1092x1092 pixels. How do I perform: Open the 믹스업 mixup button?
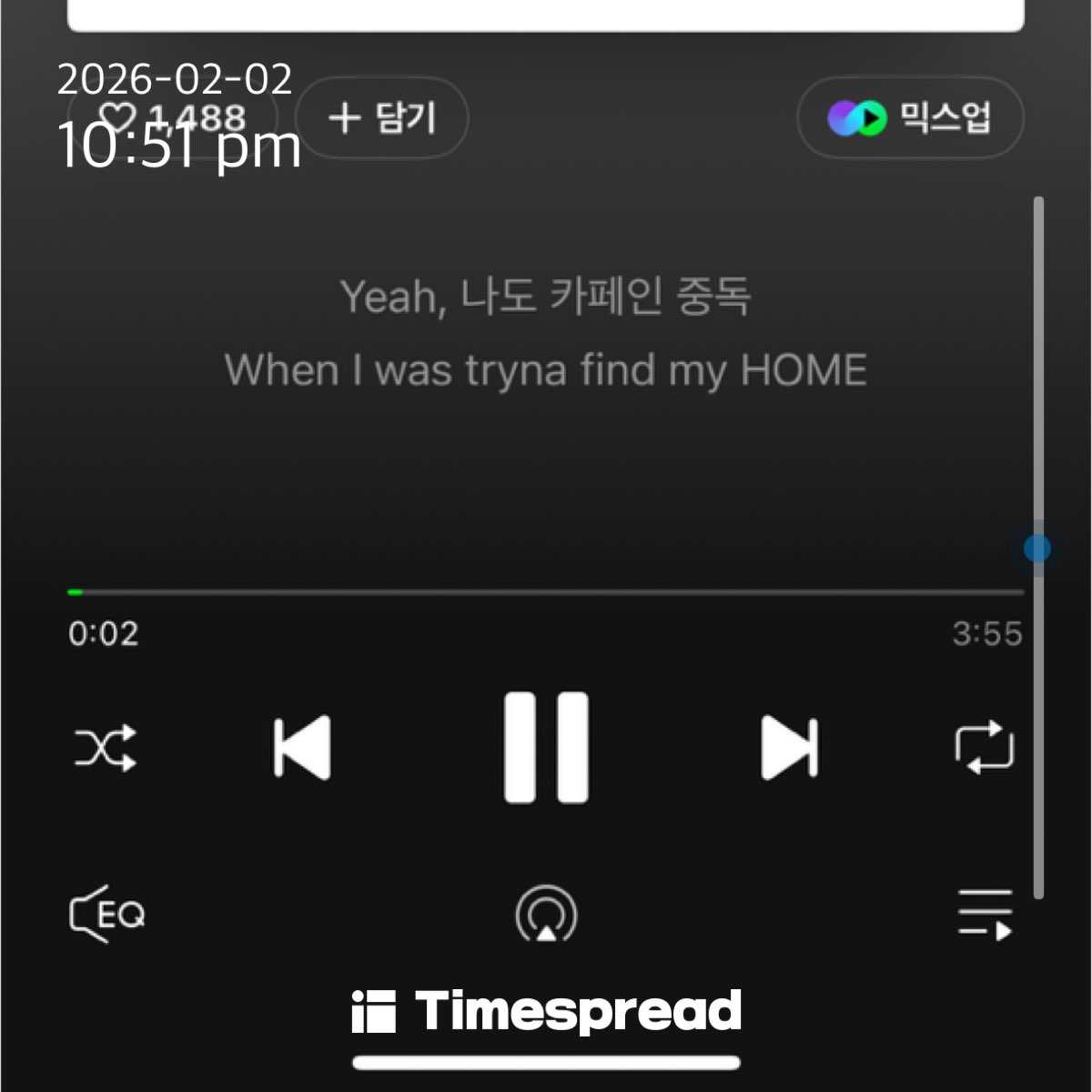910,118
